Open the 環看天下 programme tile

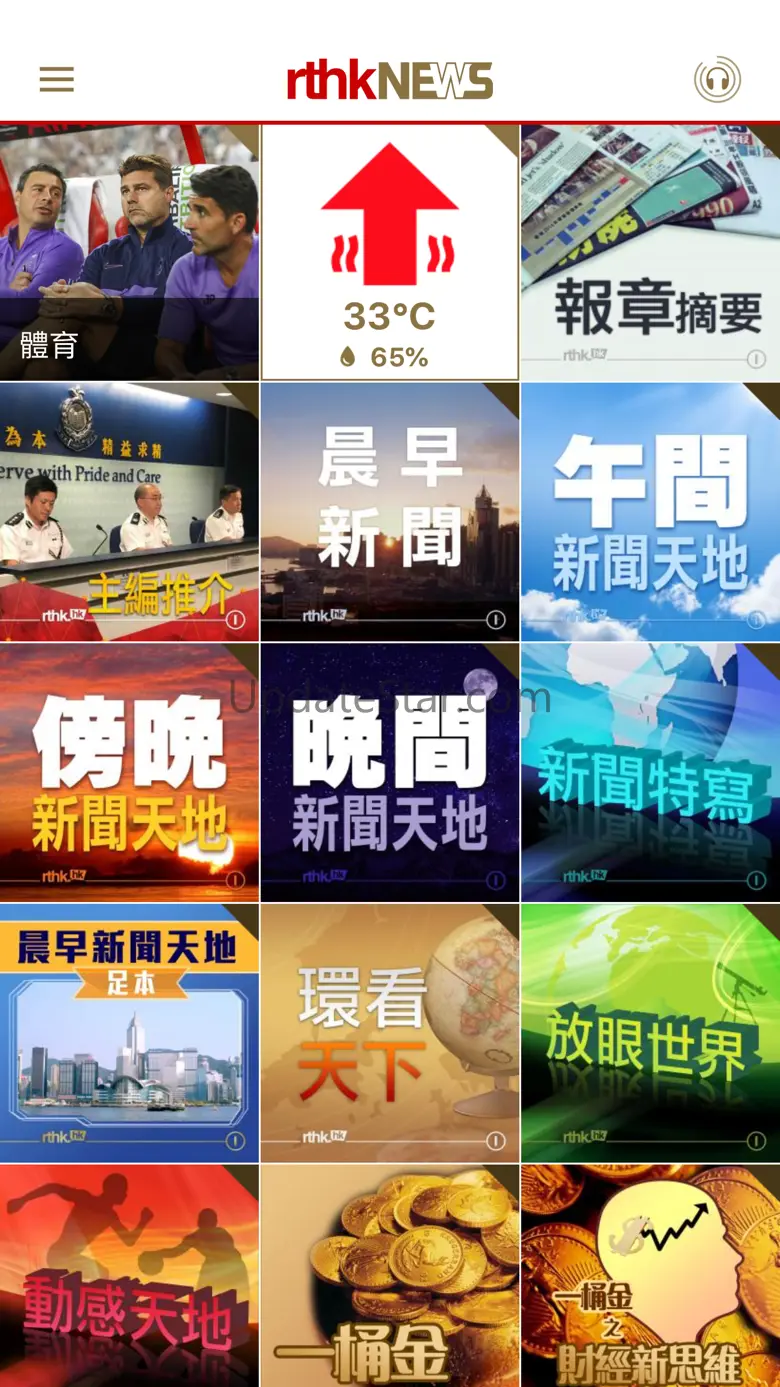click(x=390, y=1033)
